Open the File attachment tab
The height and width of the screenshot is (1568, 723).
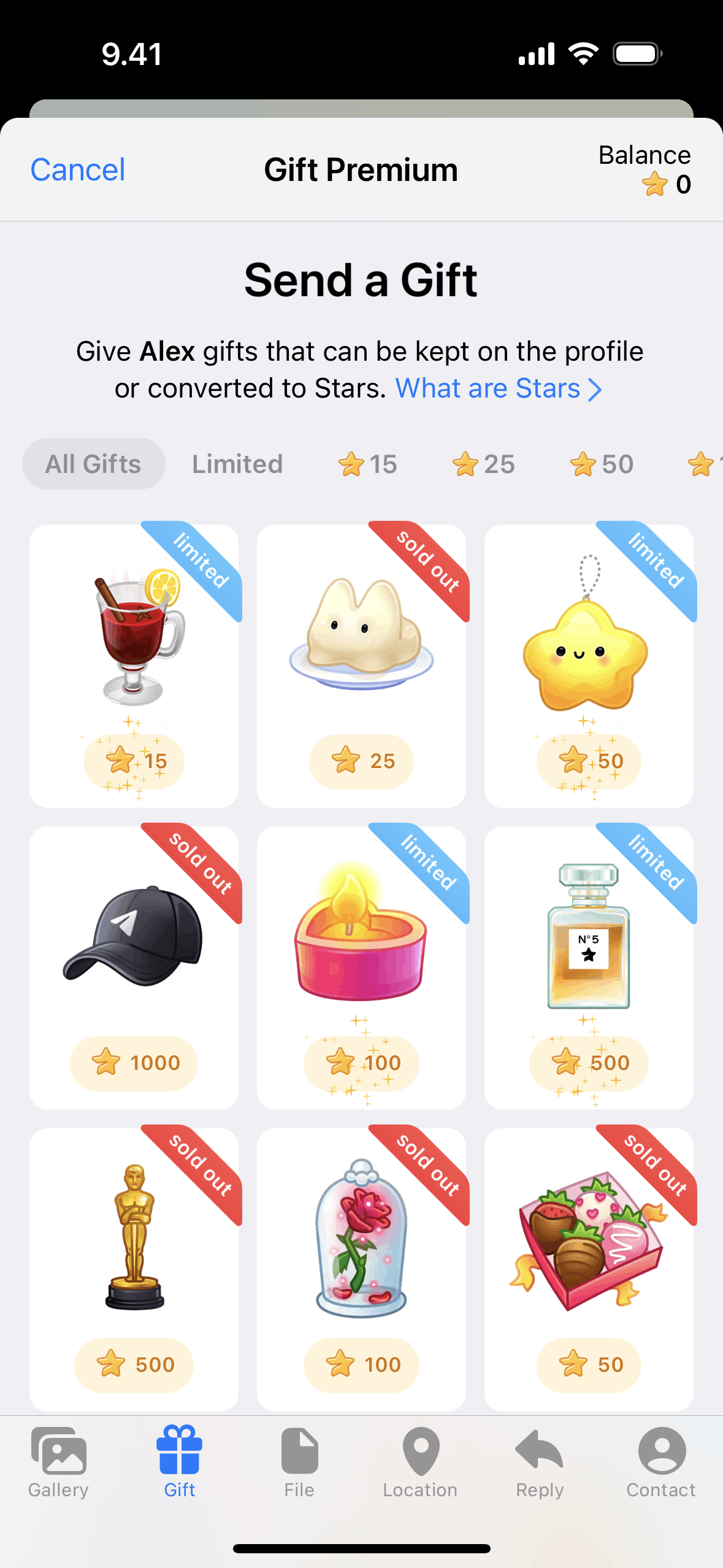click(x=299, y=1462)
